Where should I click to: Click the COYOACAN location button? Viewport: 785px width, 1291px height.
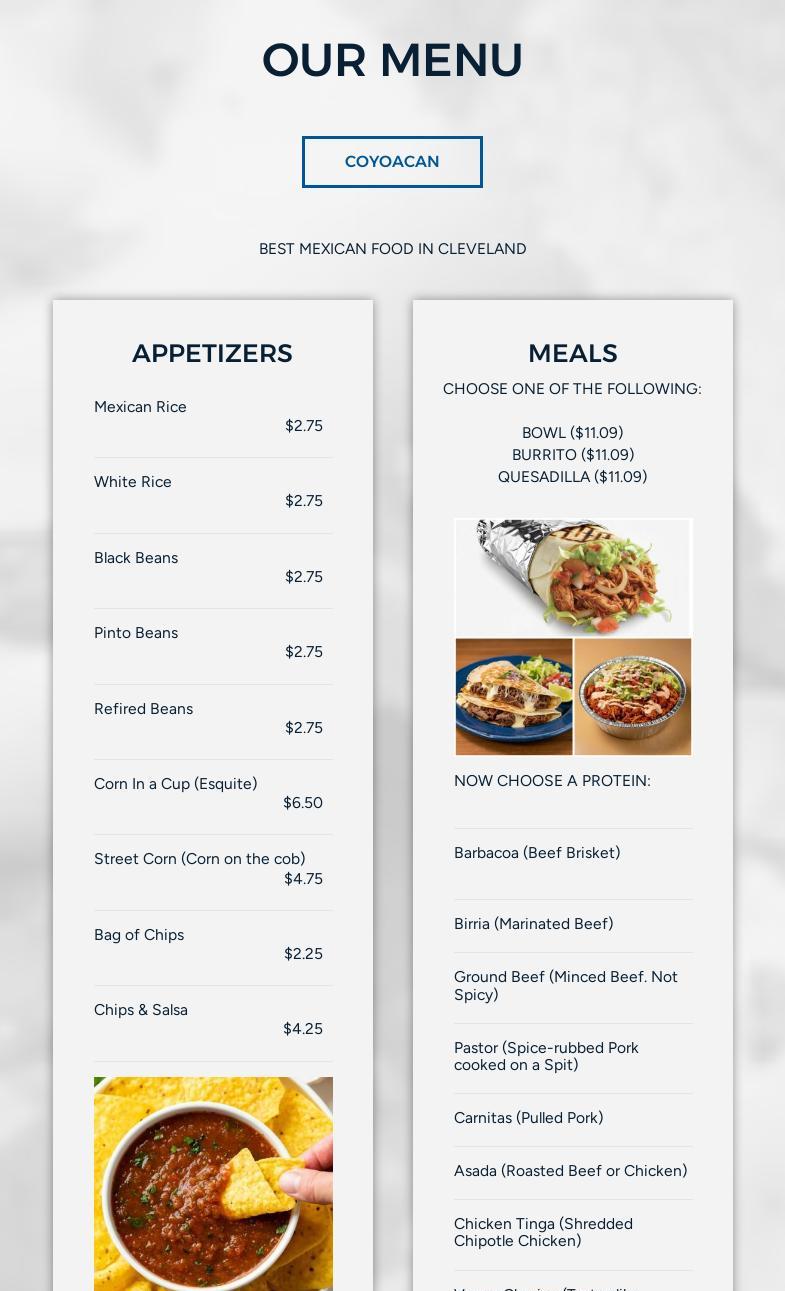[392, 161]
